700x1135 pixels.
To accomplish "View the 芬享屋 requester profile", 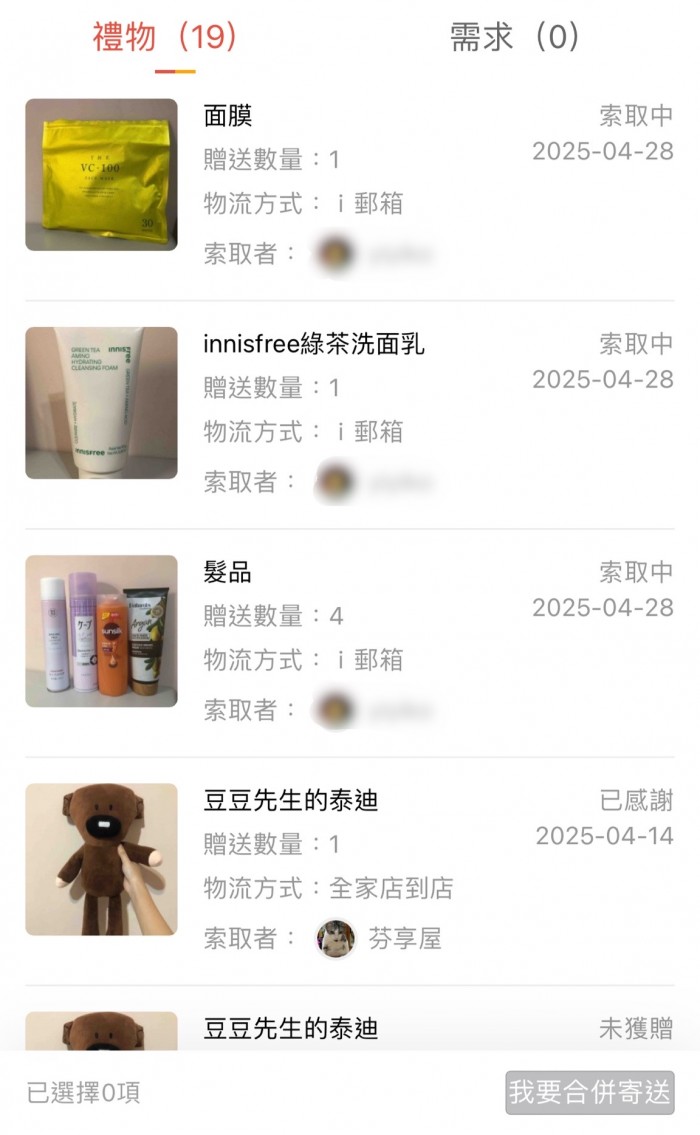I will [380, 938].
